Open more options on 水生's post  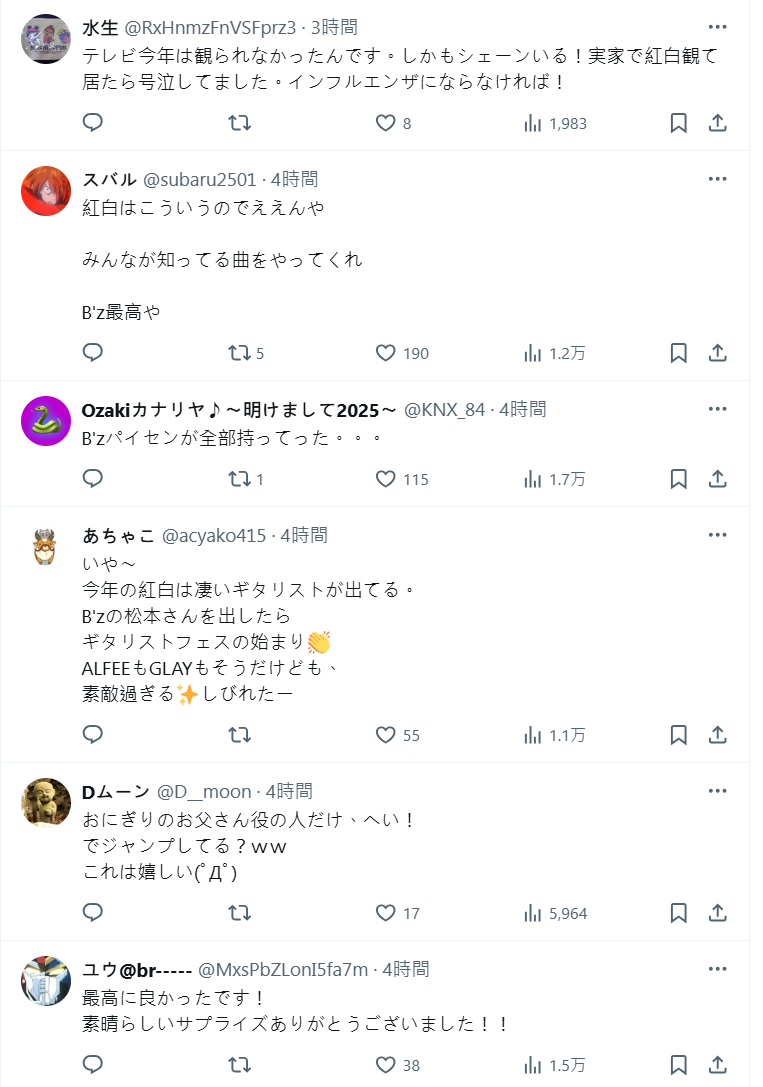point(717,27)
